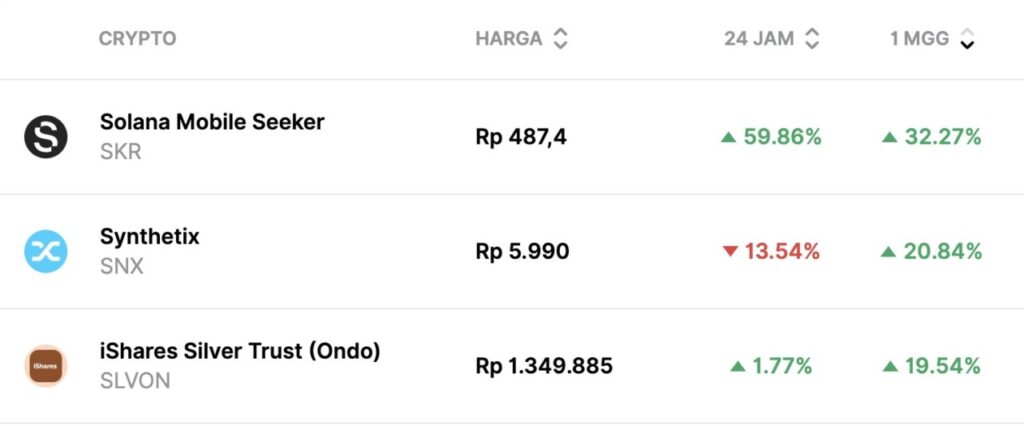The width and height of the screenshot is (1024, 426).
Task: Sort by 24 JAM change
Action: pos(771,39)
